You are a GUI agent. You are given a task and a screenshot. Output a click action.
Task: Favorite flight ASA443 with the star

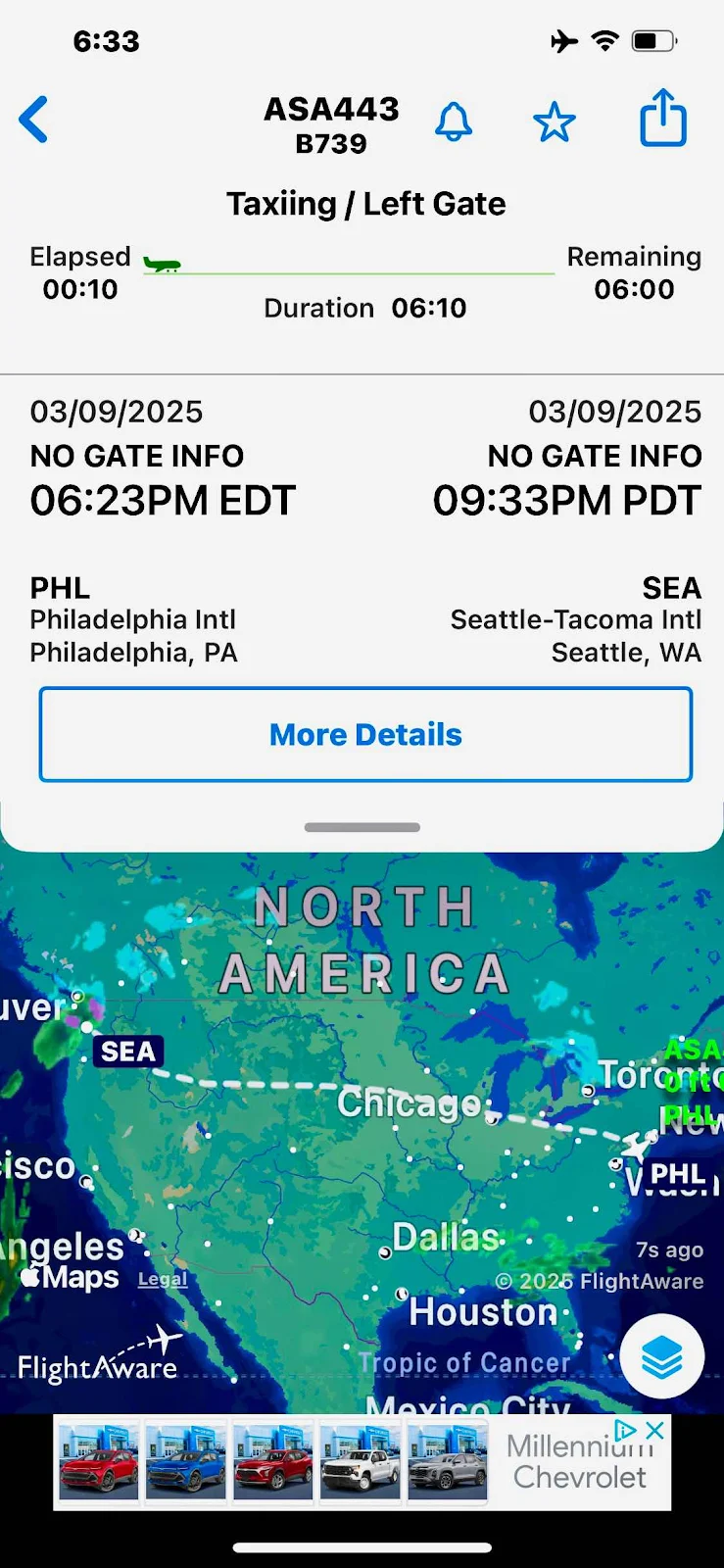[554, 122]
